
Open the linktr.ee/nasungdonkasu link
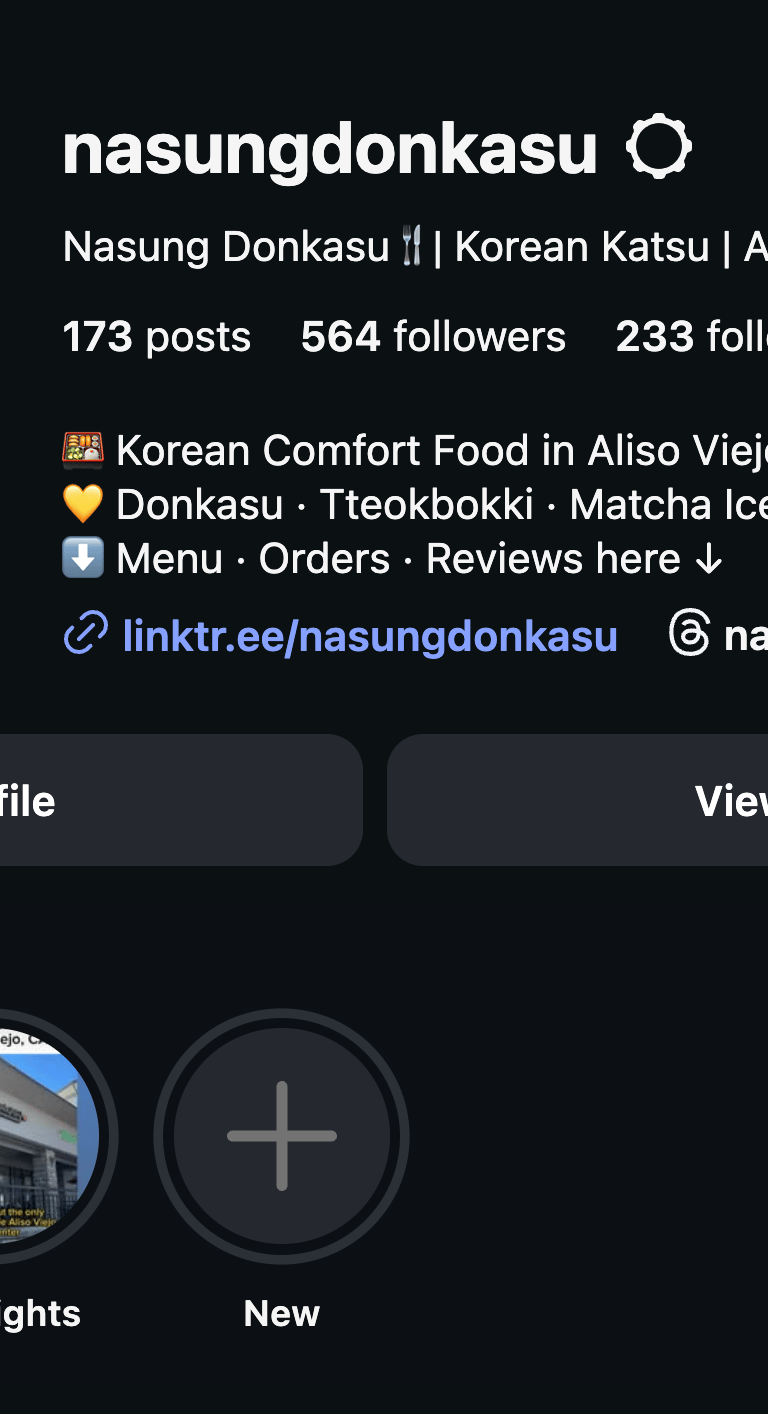point(369,637)
